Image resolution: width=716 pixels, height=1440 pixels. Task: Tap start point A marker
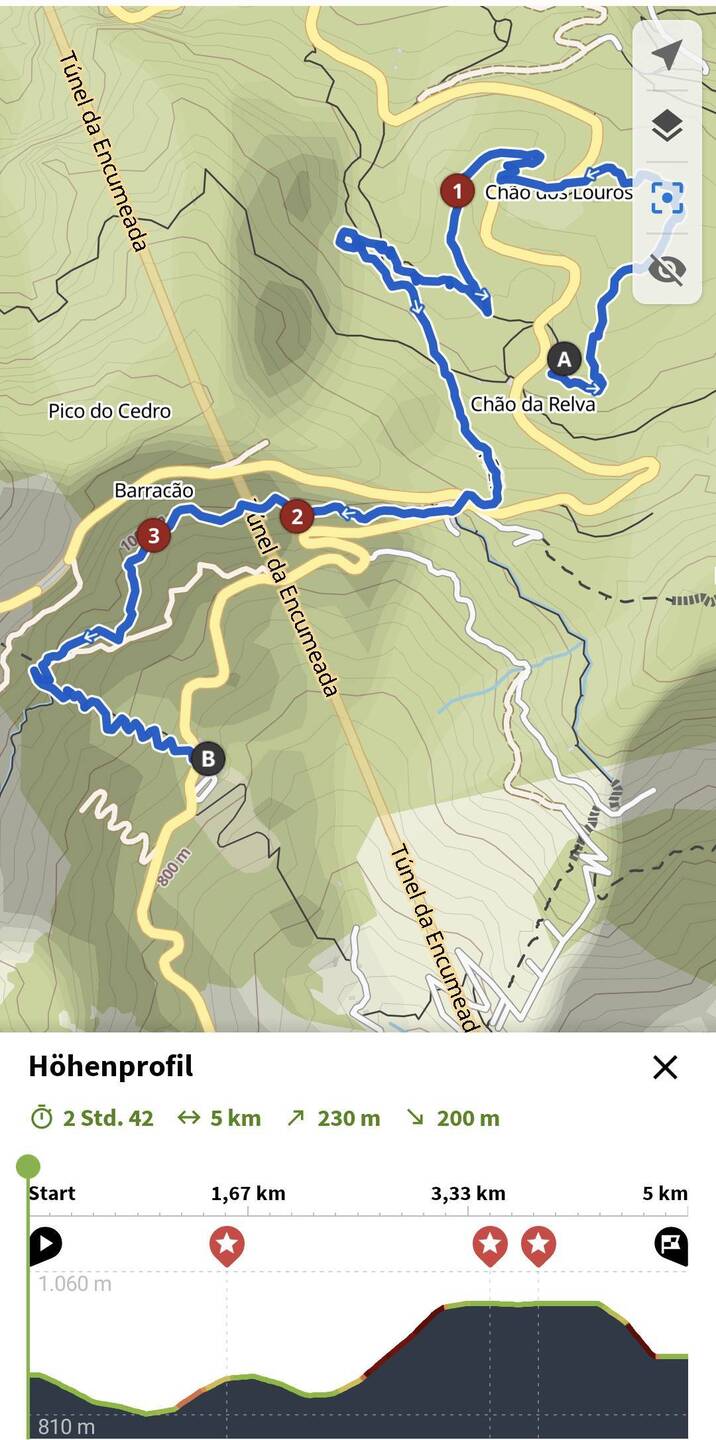(x=564, y=359)
